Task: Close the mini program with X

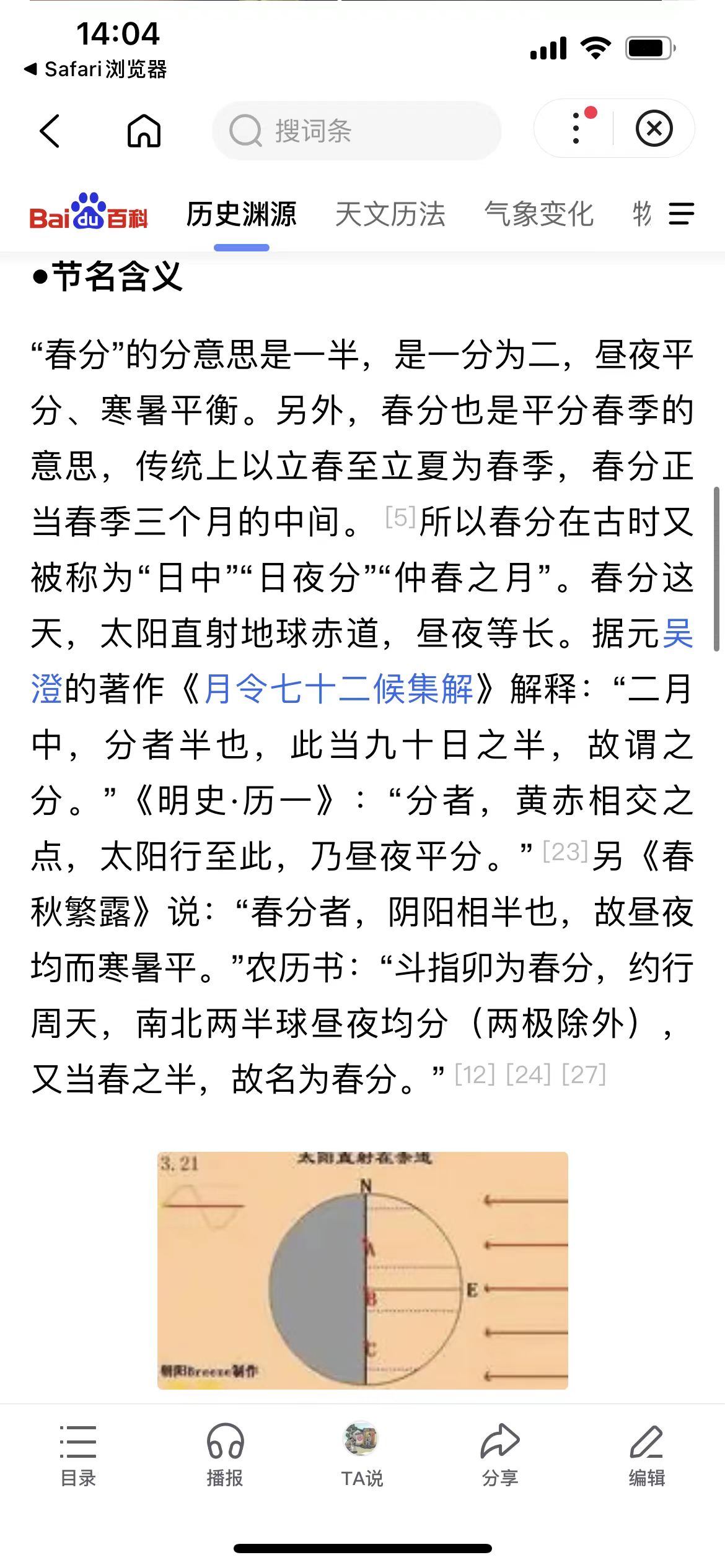Action: (x=654, y=129)
